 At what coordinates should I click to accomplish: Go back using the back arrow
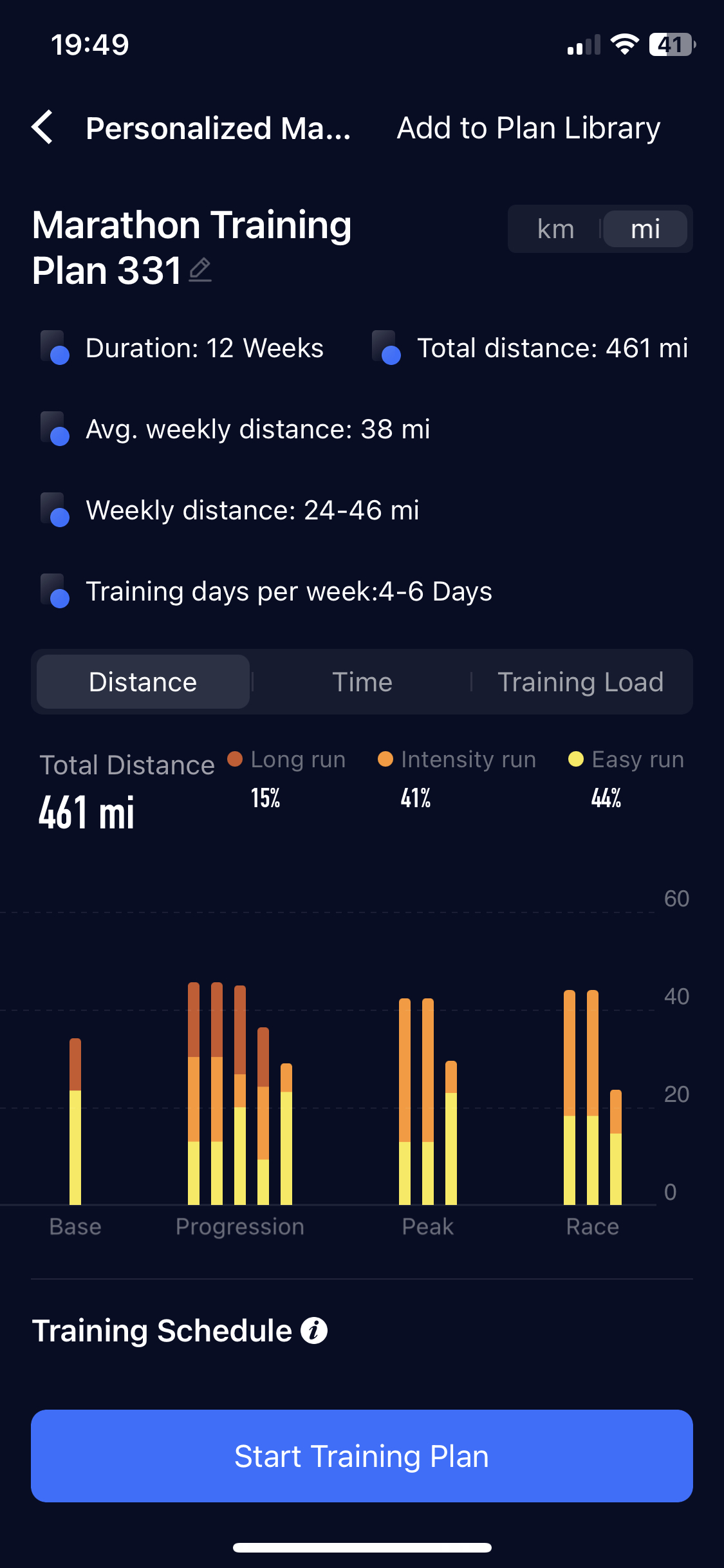42,127
